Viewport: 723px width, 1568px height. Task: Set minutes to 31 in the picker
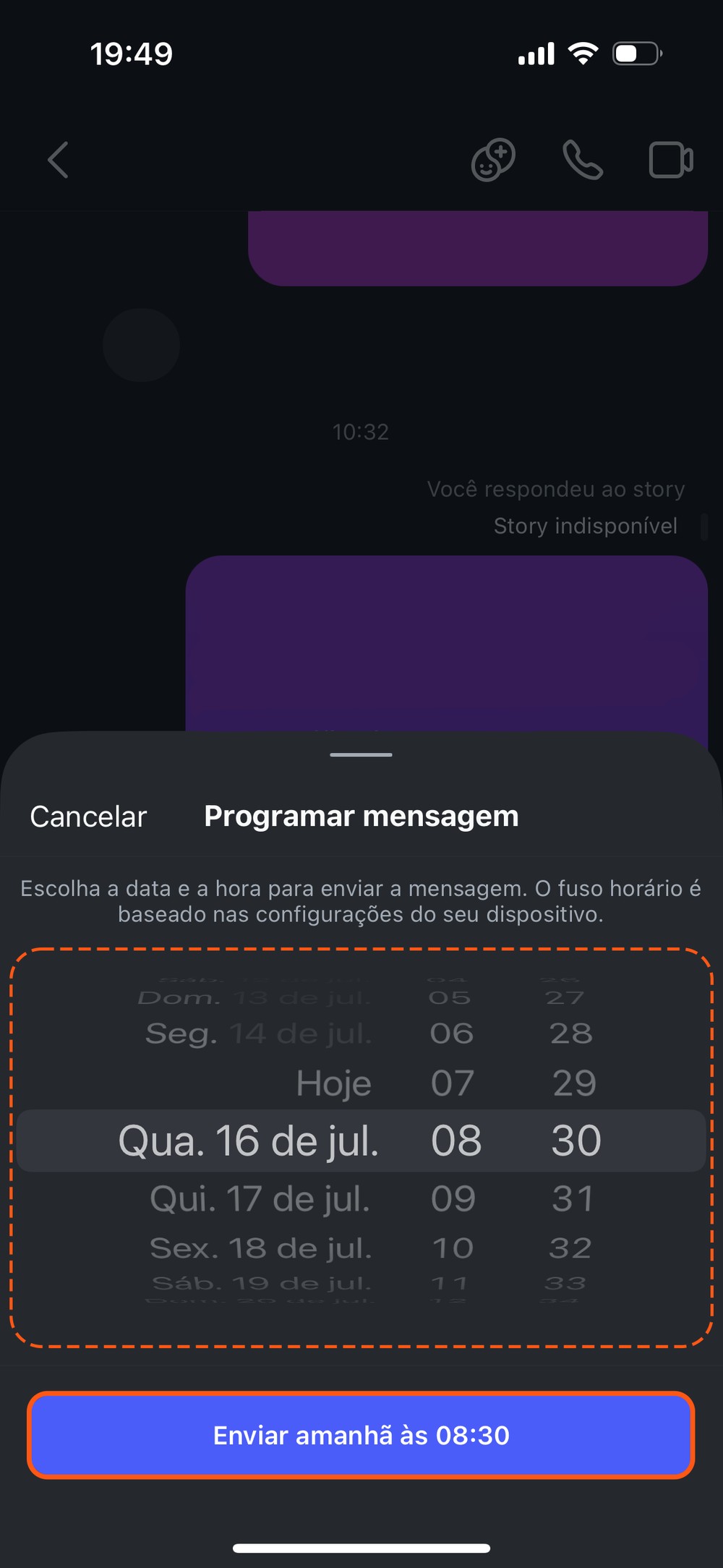click(573, 1199)
